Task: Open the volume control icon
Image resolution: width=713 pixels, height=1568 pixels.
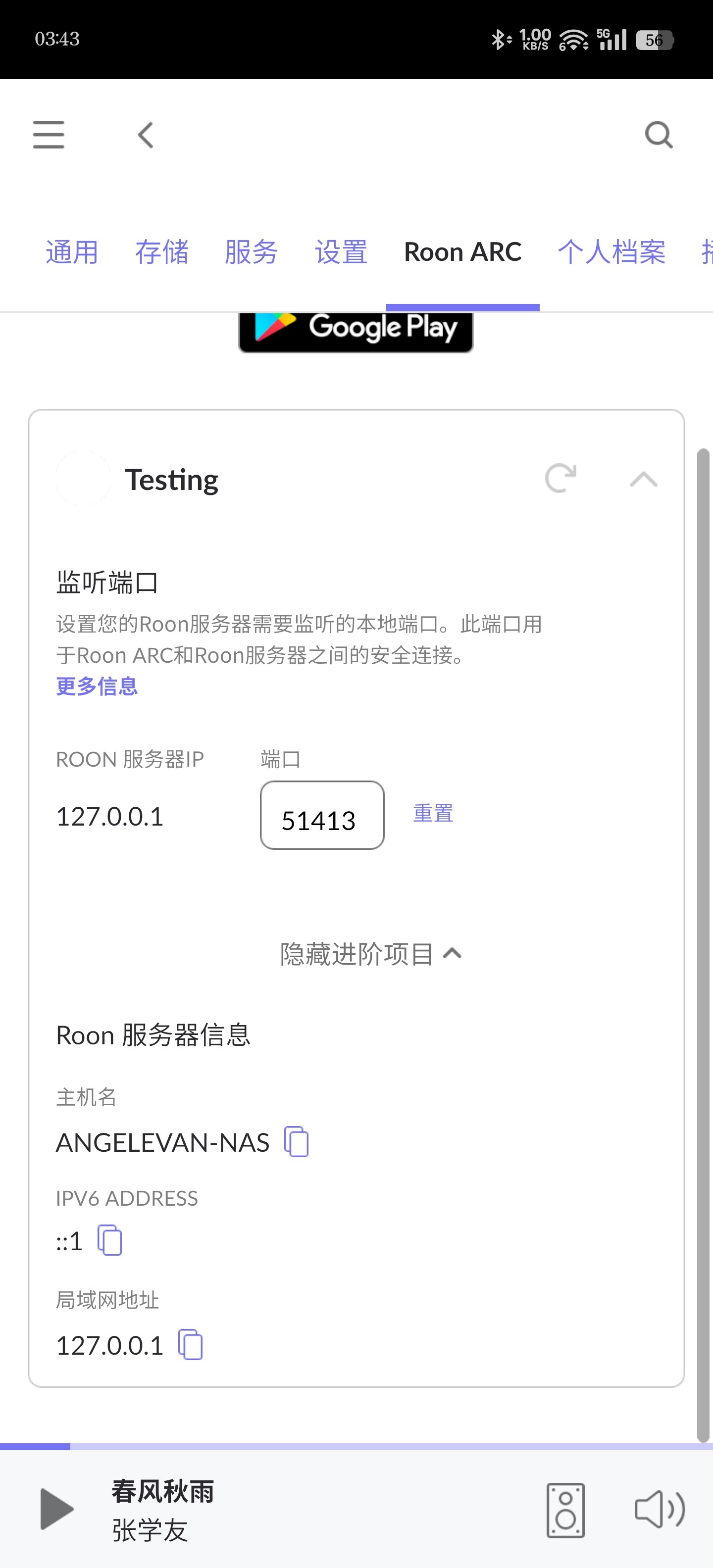Action: 660,1510
